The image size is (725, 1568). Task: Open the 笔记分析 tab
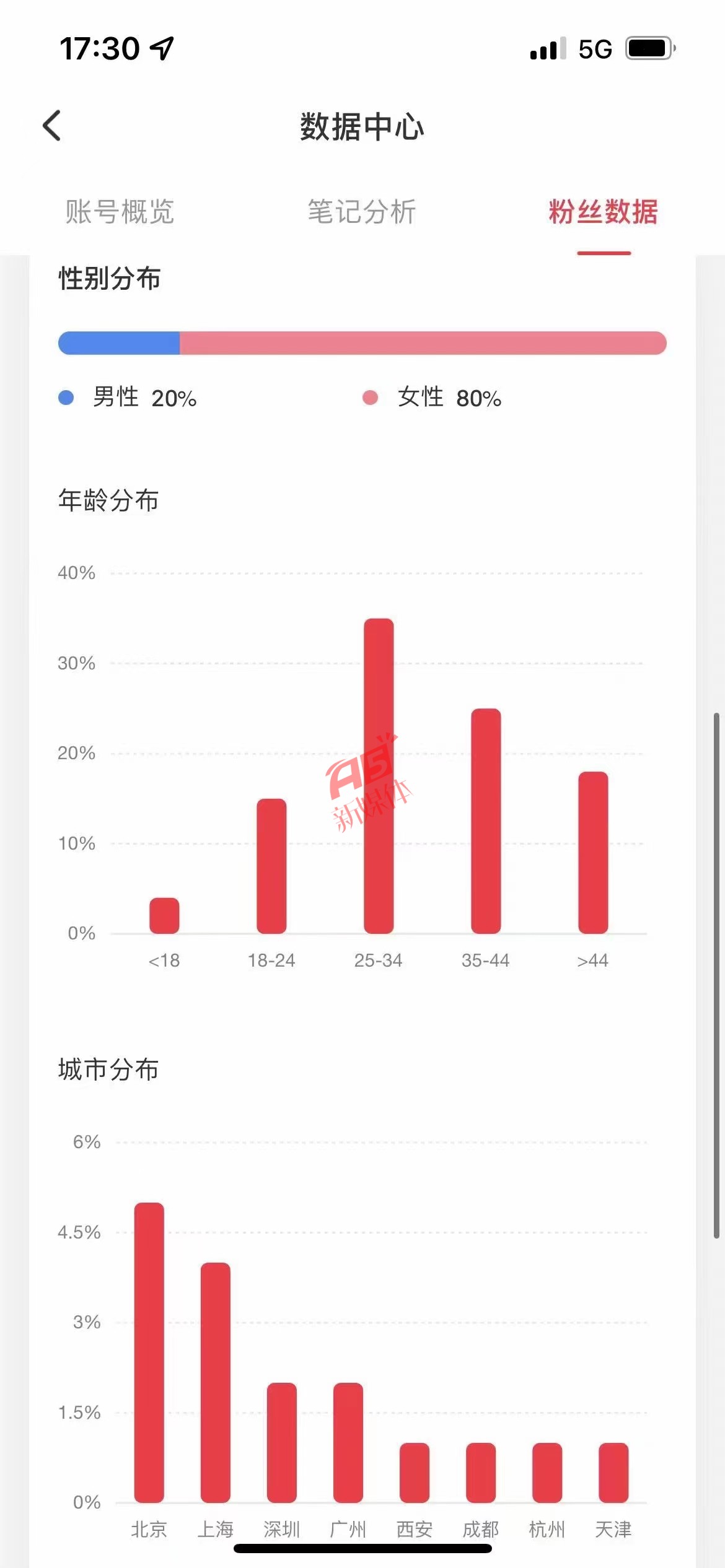362,212
